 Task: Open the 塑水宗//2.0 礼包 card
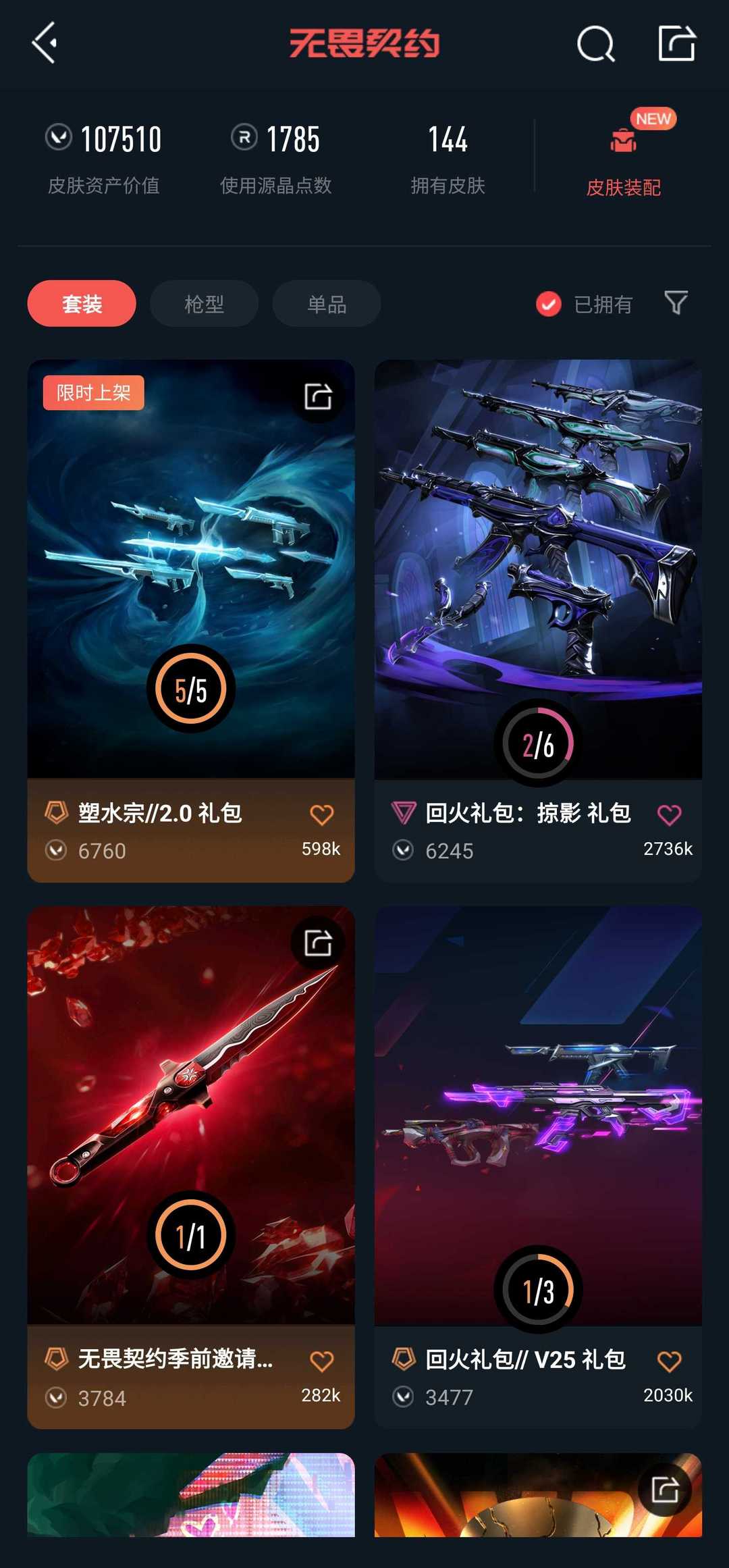191,621
